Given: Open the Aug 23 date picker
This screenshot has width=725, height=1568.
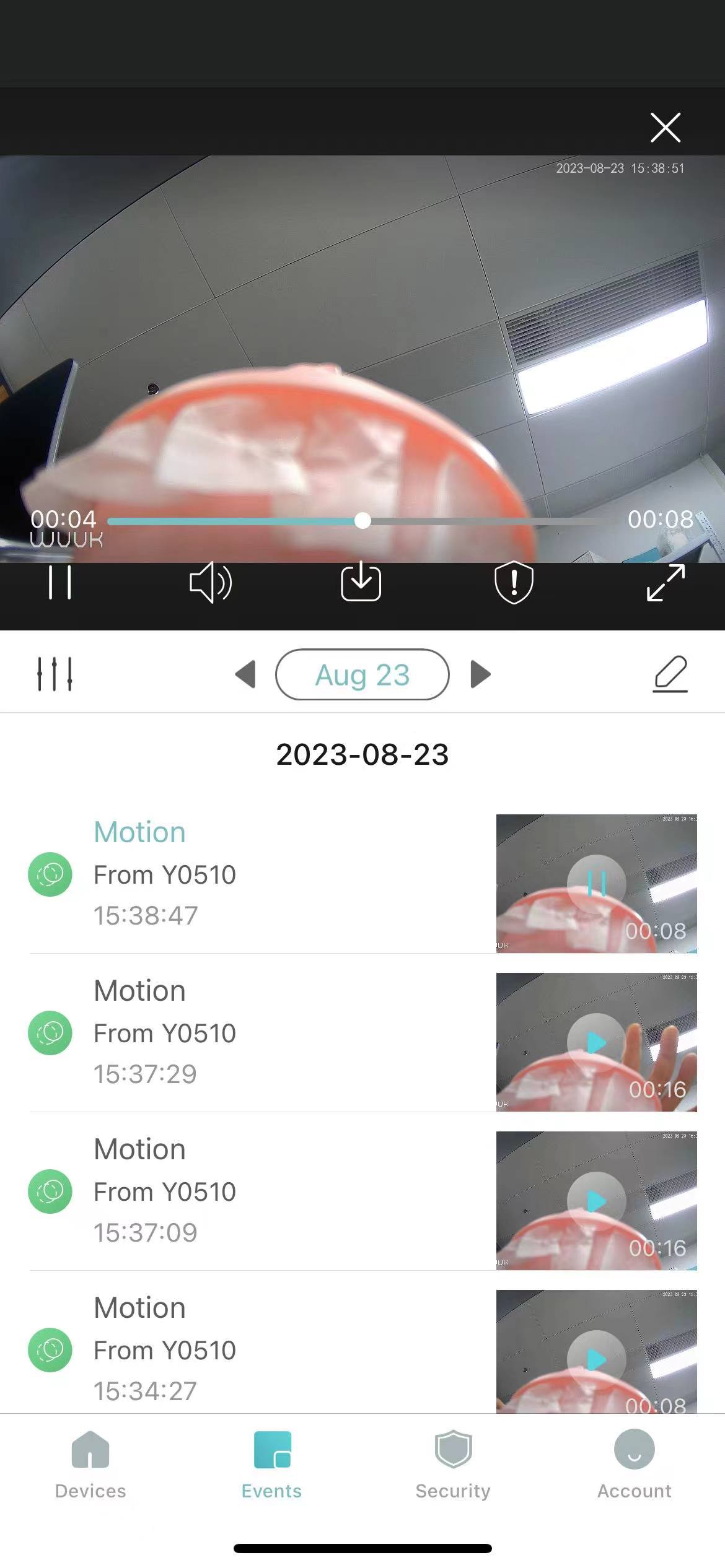Looking at the screenshot, I should (362, 674).
